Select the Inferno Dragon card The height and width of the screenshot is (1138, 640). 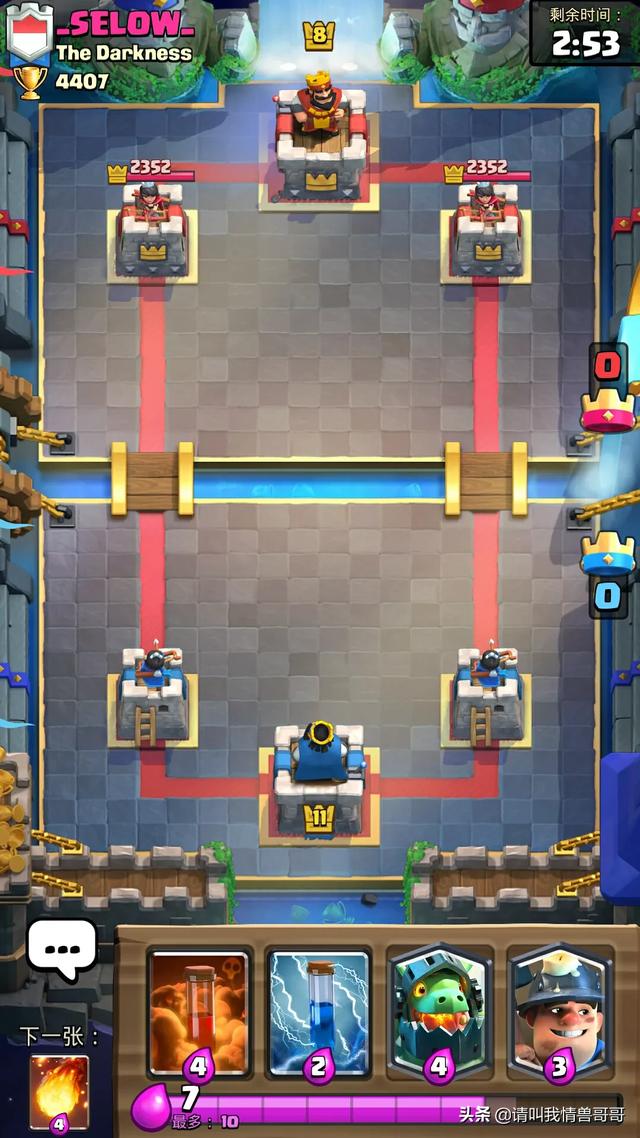point(438,1012)
